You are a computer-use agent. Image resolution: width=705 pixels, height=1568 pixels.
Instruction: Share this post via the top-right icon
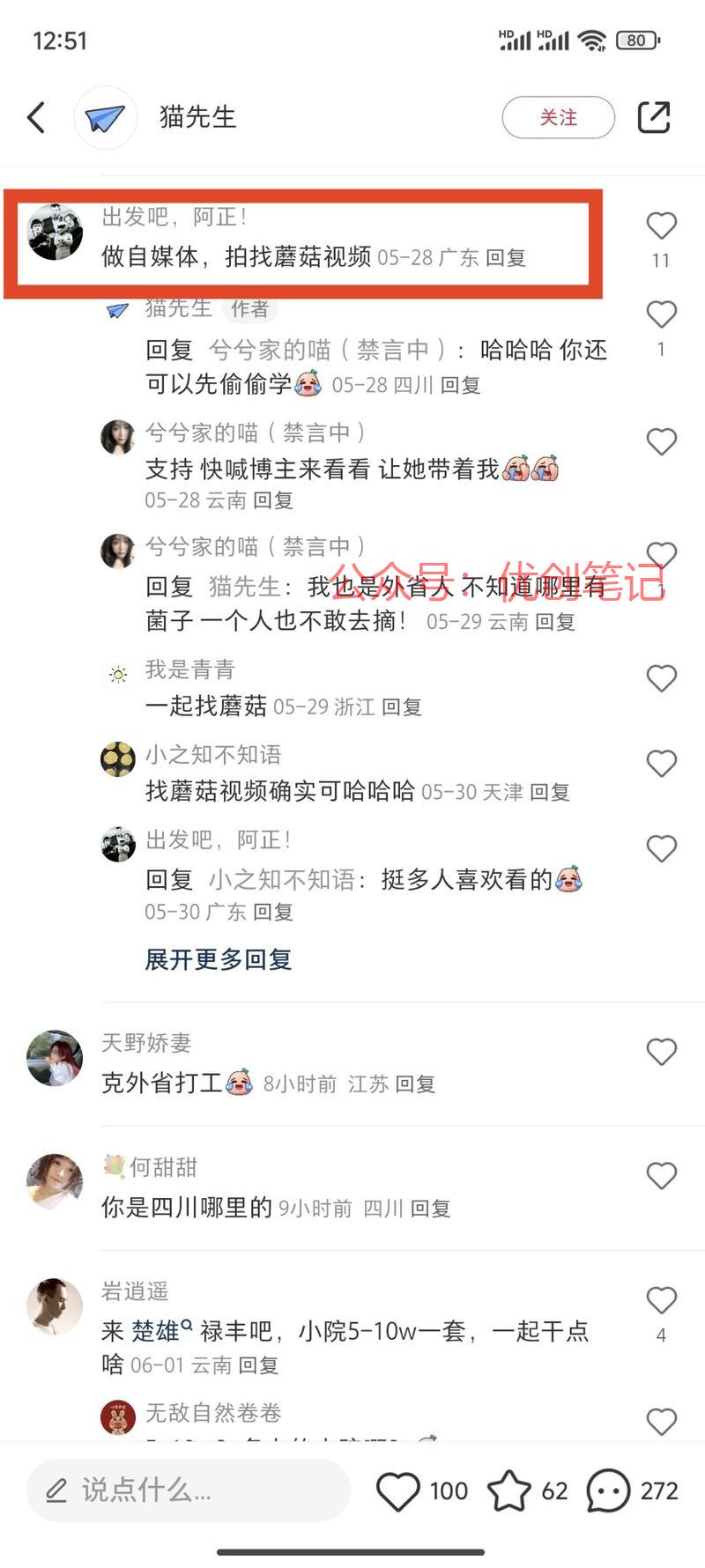[x=654, y=117]
